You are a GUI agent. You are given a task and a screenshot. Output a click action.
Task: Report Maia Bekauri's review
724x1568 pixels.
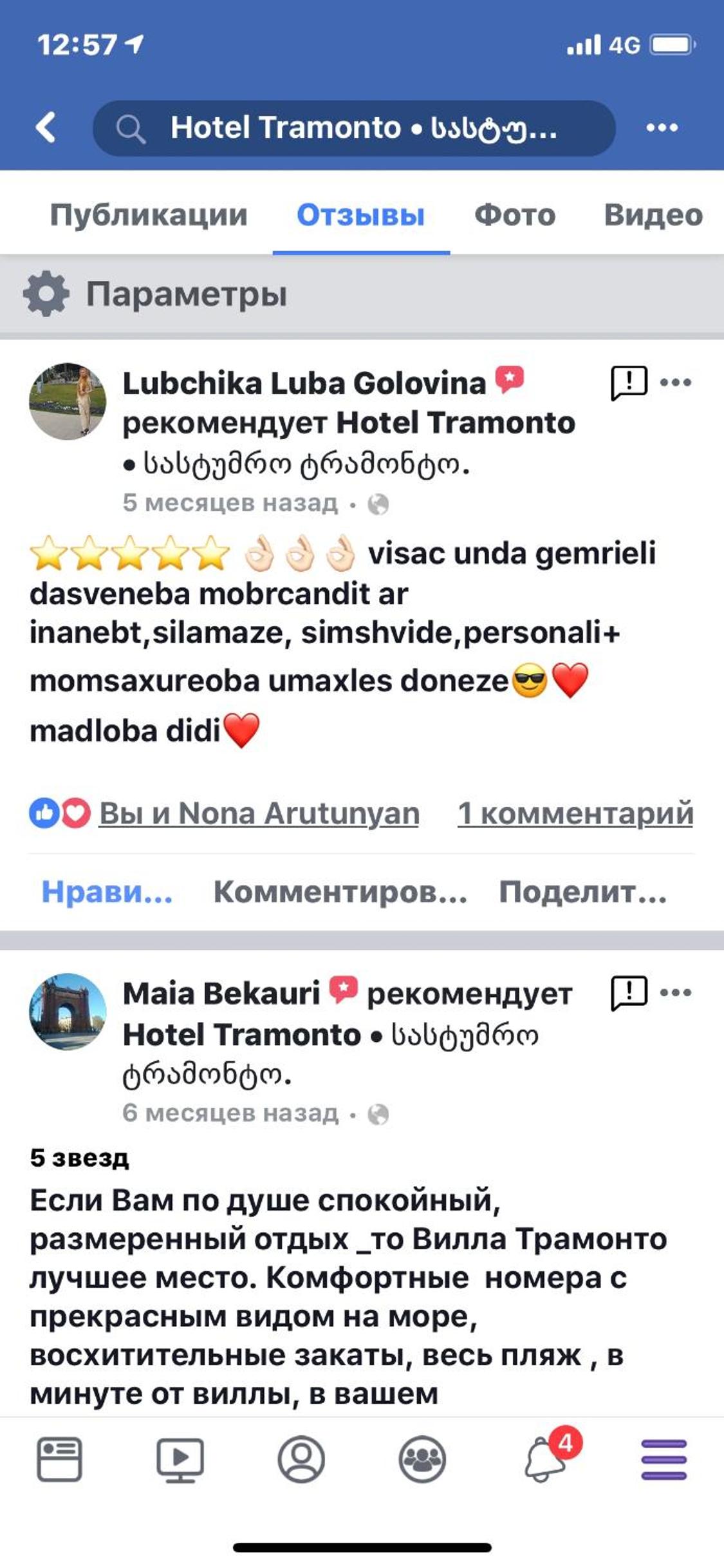point(629,992)
